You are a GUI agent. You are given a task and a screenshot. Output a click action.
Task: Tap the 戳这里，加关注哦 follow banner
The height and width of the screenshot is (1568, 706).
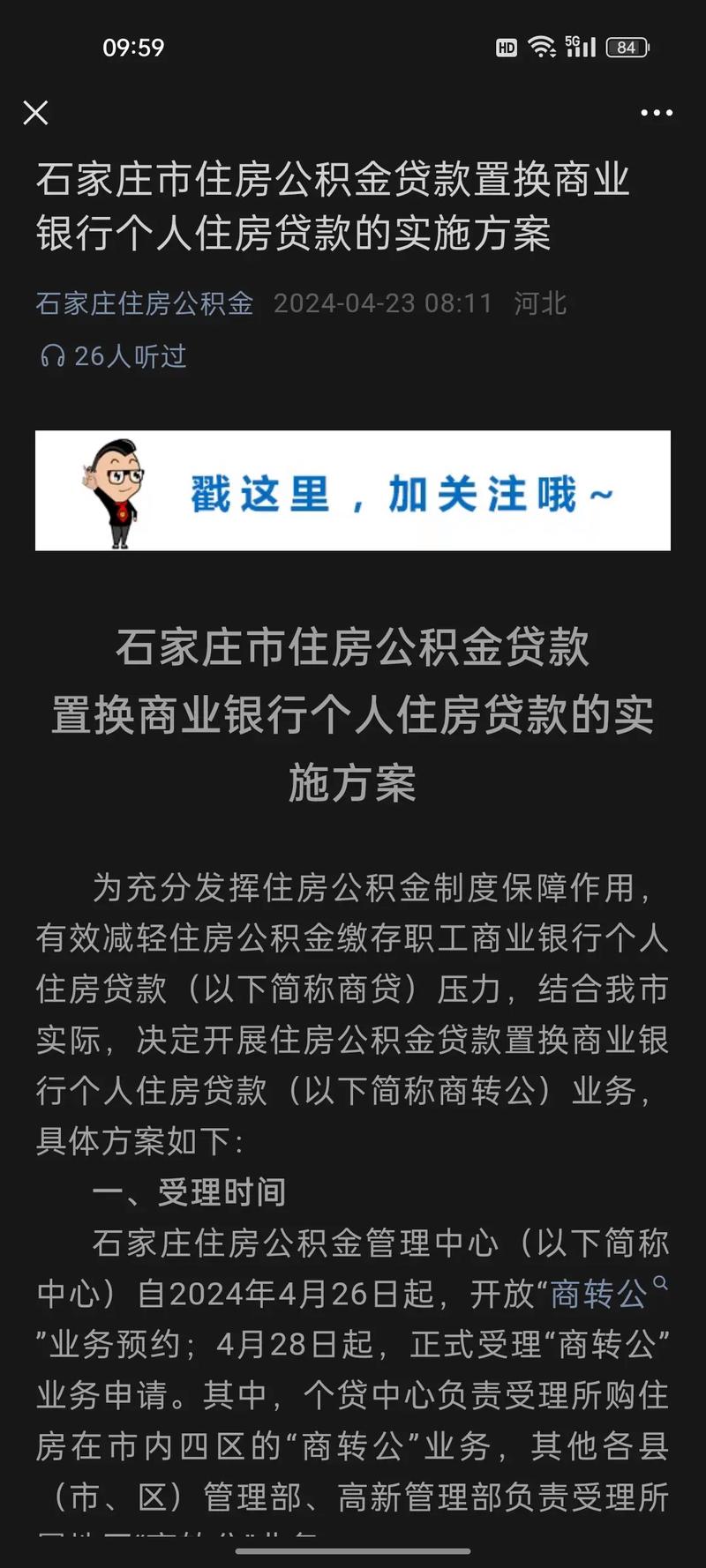coord(353,490)
